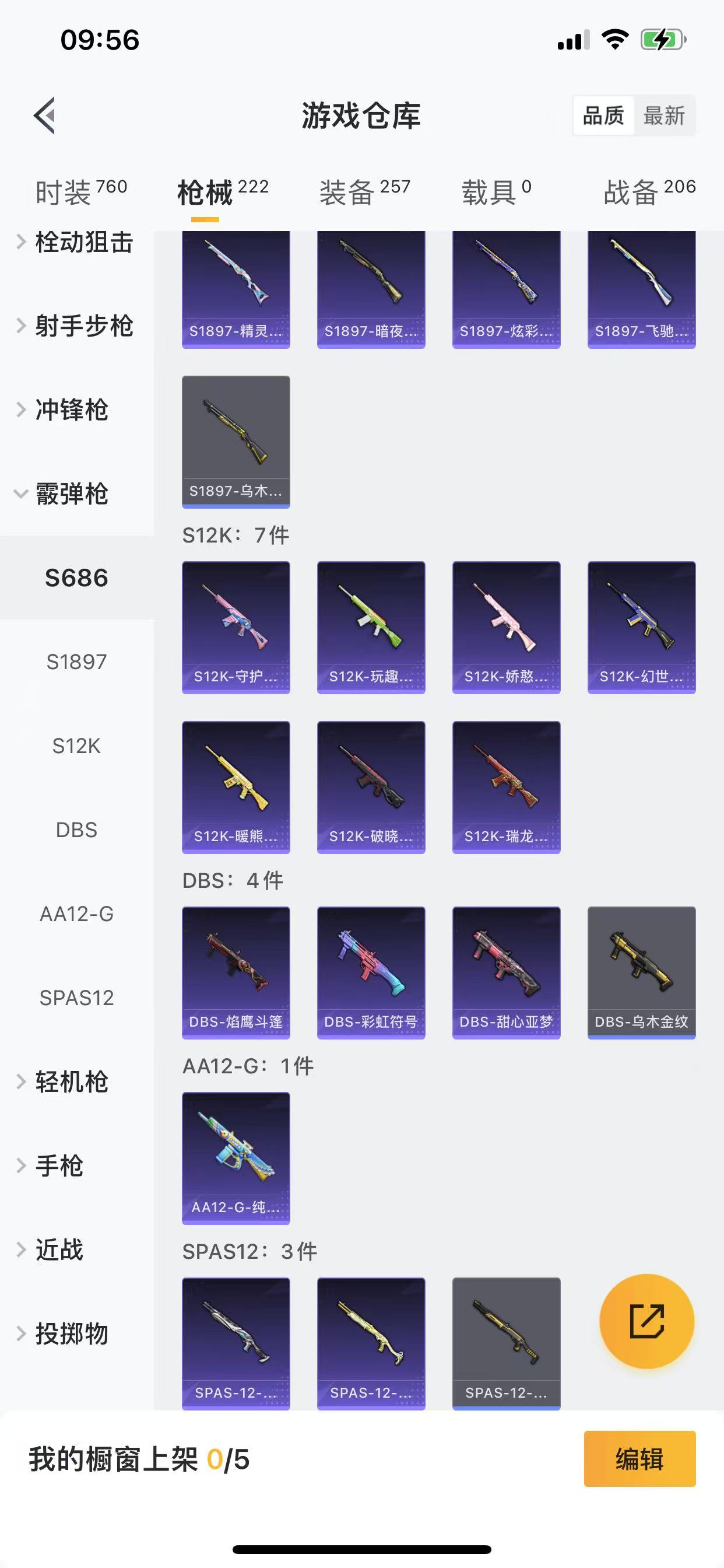Jump to DBS in the sidebar
724x1568 pixels.
(x=77, y=829)
